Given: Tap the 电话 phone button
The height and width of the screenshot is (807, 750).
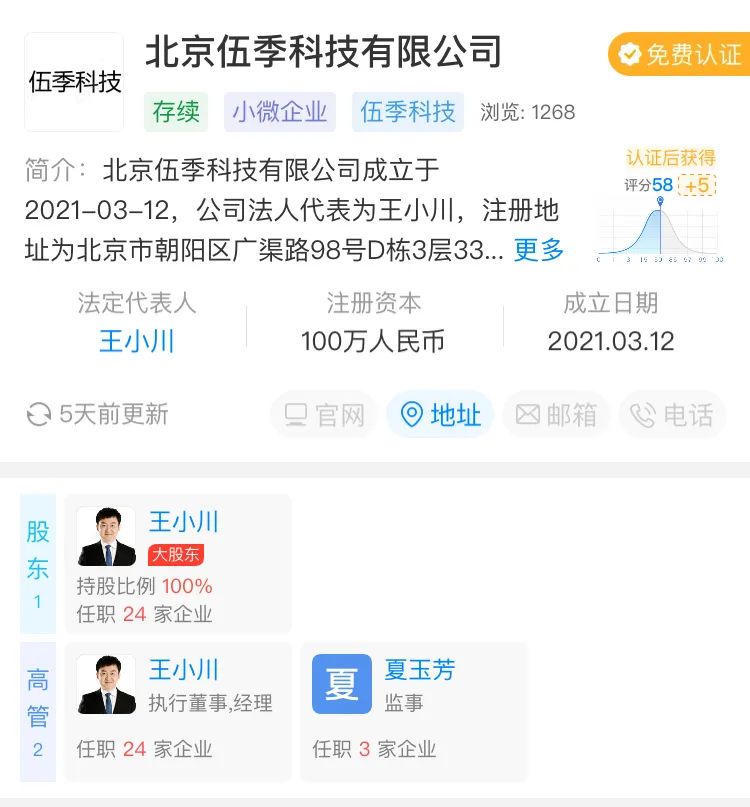Looking at the screenshot, I should pos(672,415).
